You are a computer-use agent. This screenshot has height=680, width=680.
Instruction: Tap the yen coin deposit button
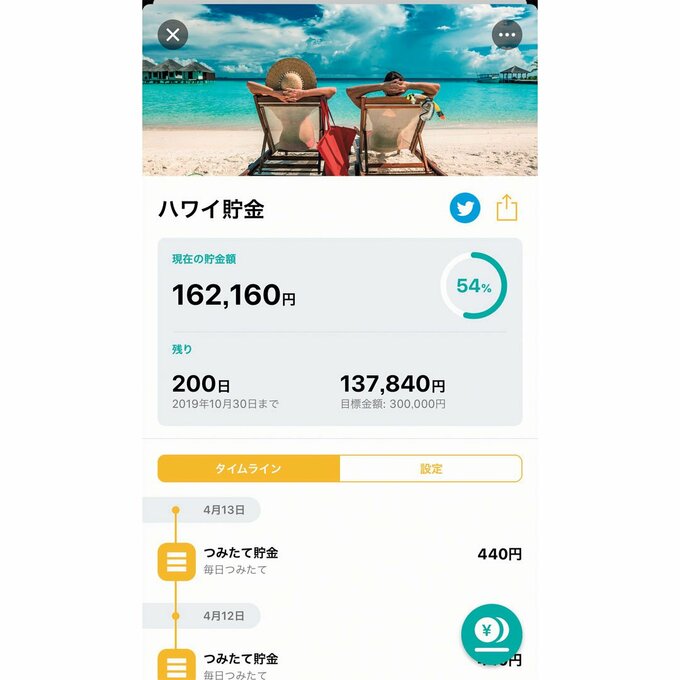(x=491, y=633)
